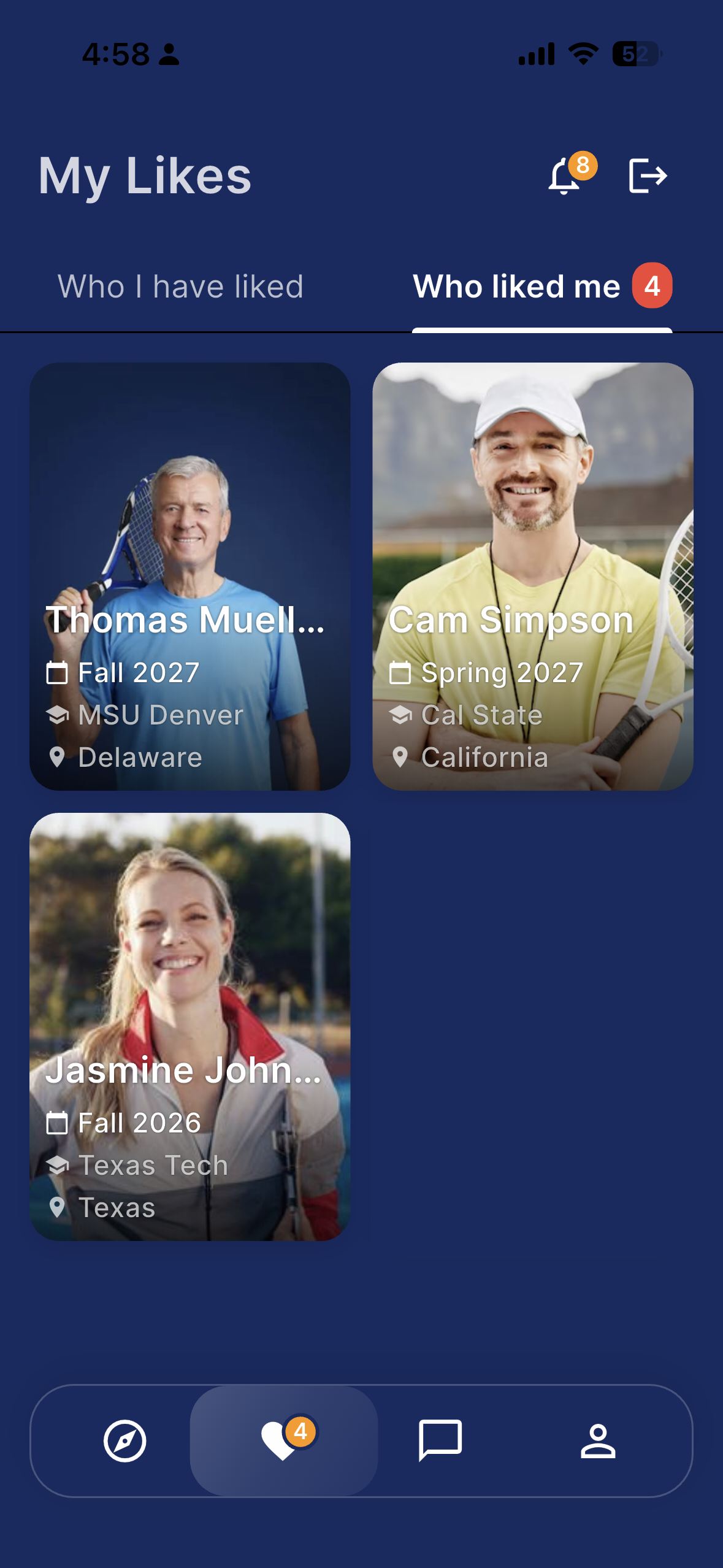Click the graduation cap icon beside MSU Denver
The image size is (723, 1568).
tap(57, 715)
